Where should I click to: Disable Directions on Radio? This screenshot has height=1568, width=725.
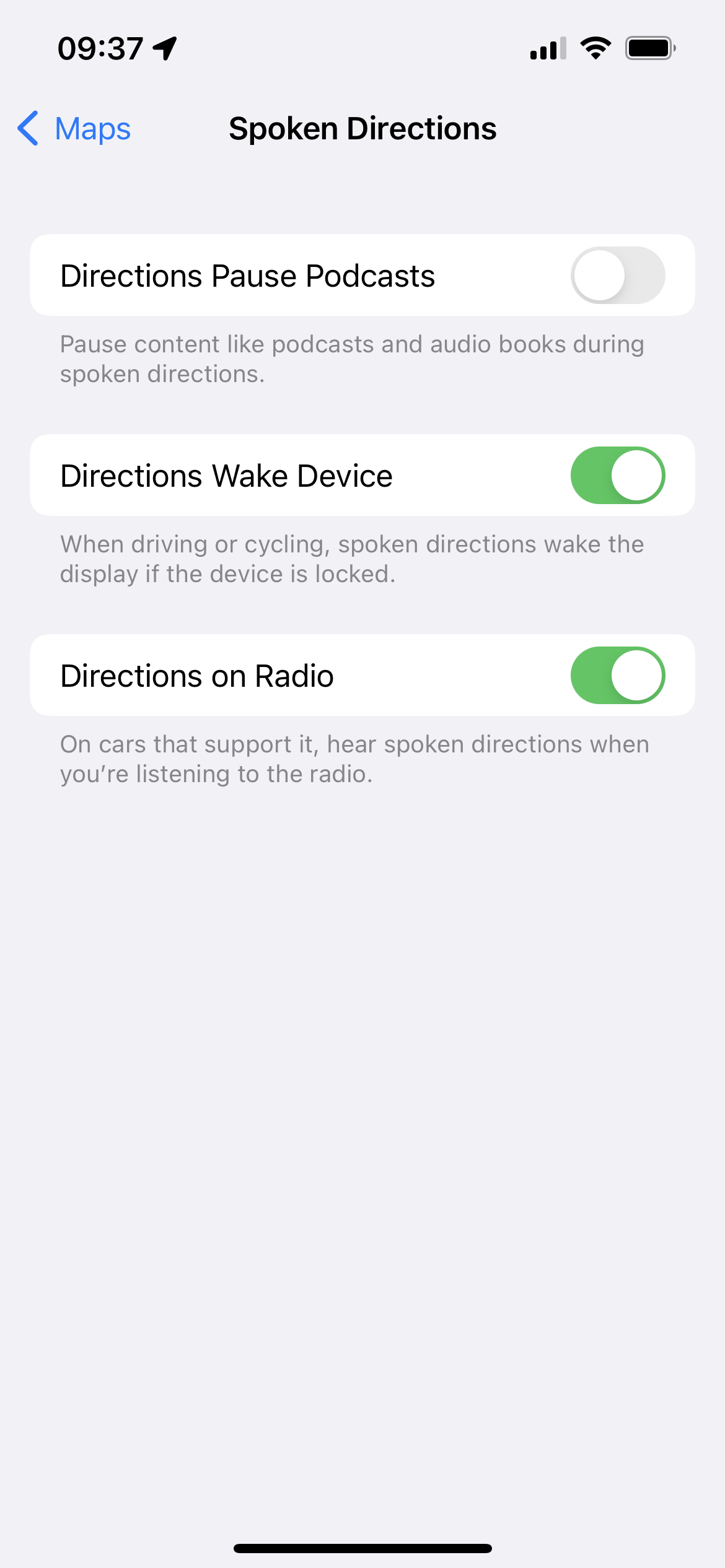point(617,676)
